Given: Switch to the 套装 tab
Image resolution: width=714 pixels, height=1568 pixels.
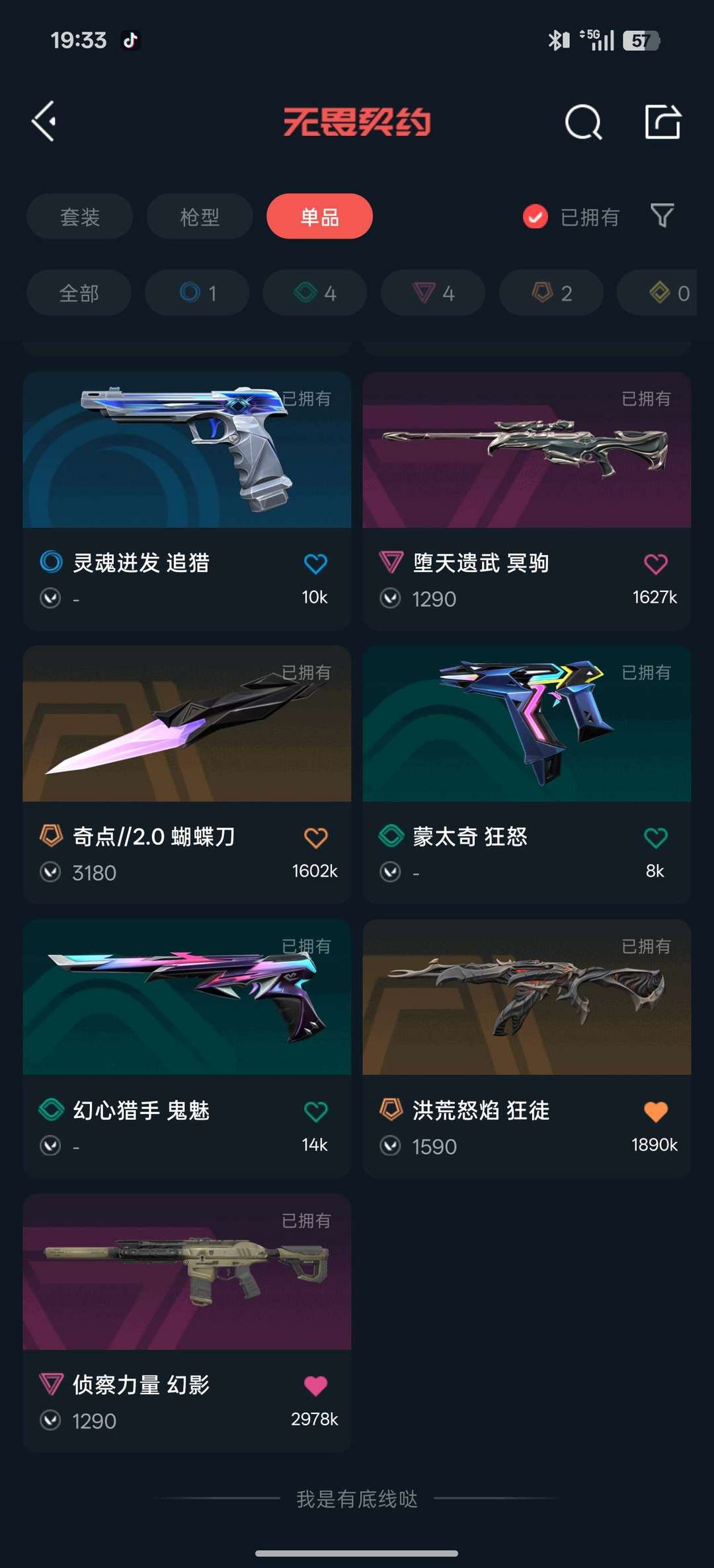Looking at the screenshot, I should pos(80,217).
